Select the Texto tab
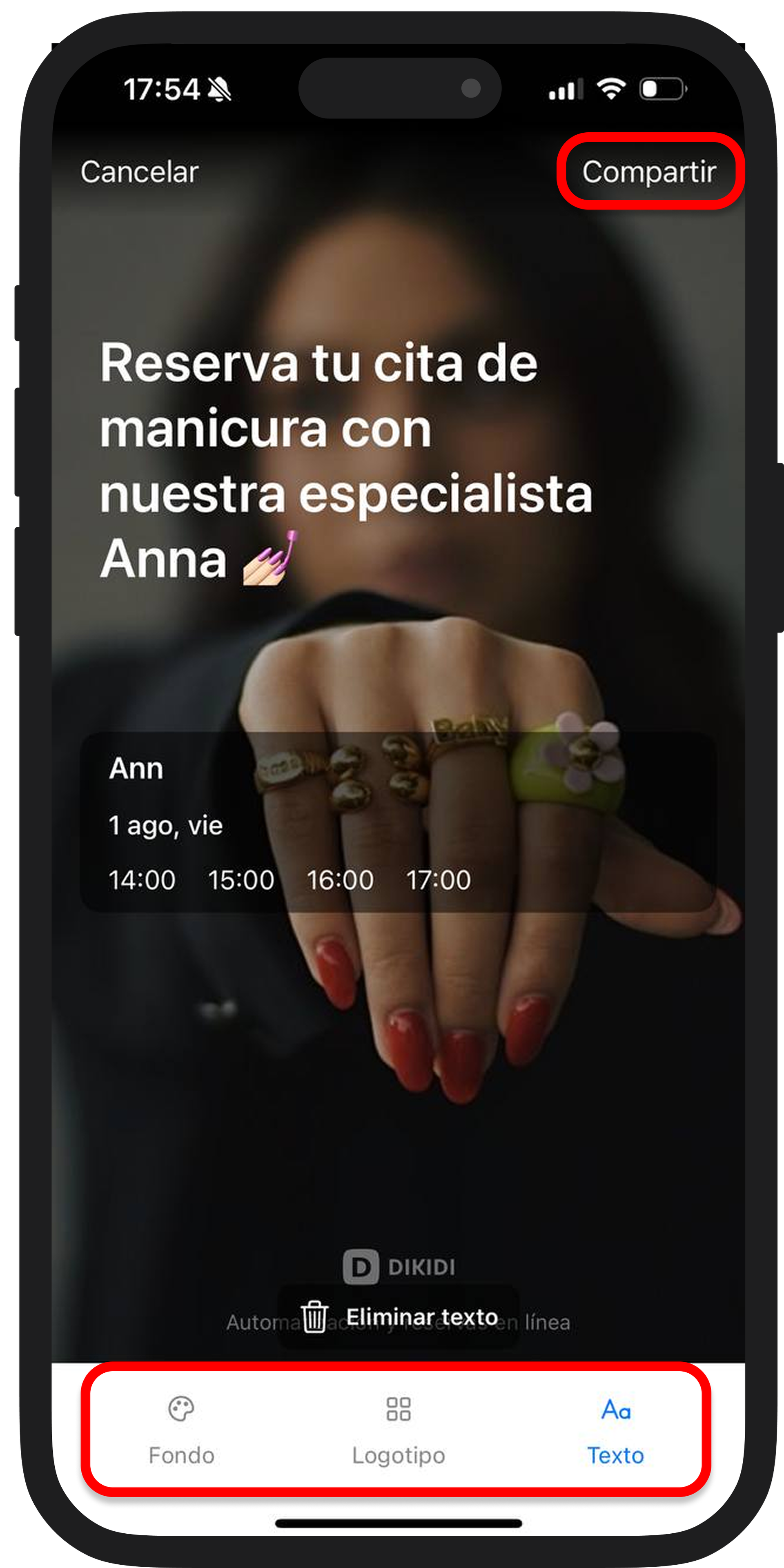Image resolution: width=784 pixels, height=1568 pixels. pos(615,1430)
